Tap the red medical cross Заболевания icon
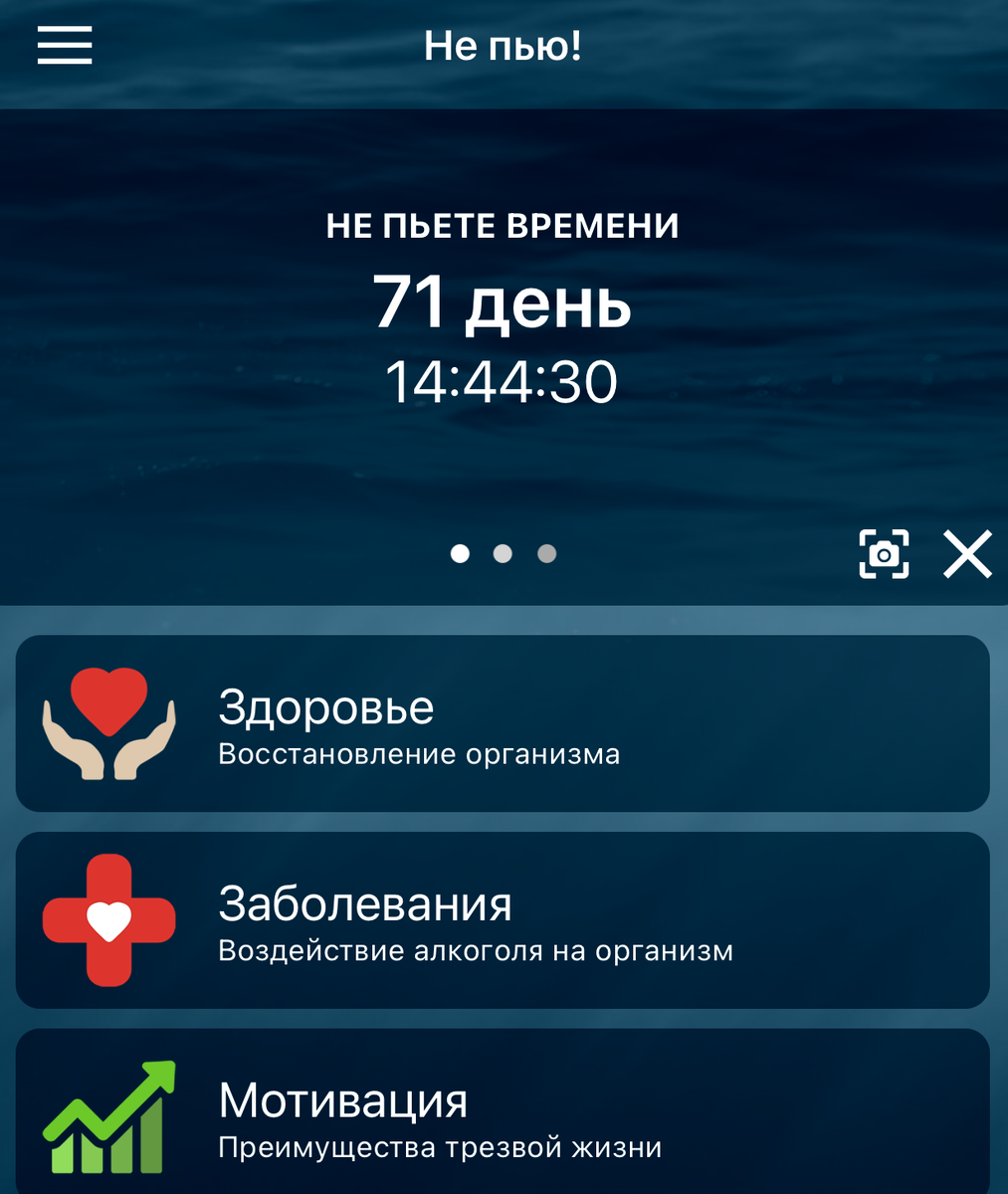This screenshot has width=1008, height=1194. [109, 917]
